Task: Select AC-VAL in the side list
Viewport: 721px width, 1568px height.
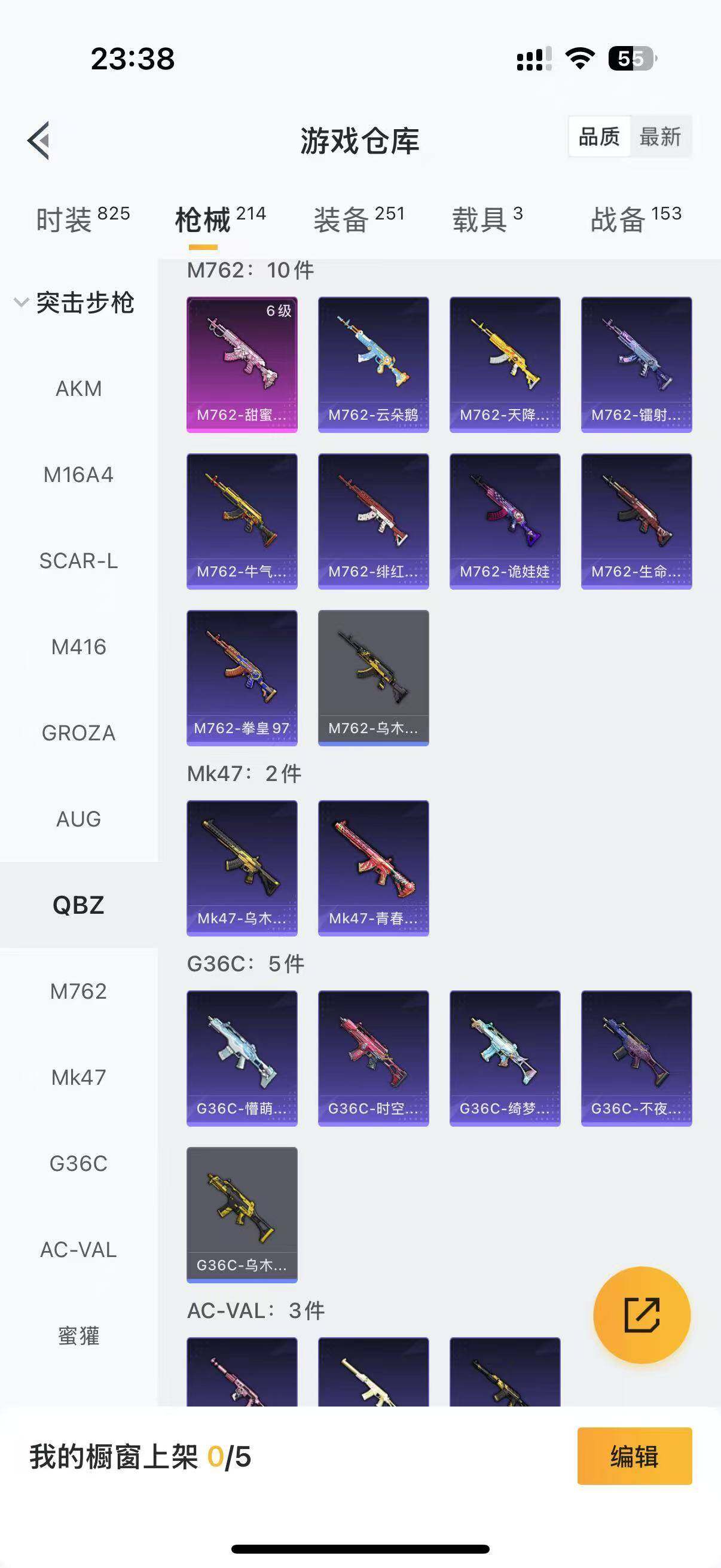Action: 78,1250
